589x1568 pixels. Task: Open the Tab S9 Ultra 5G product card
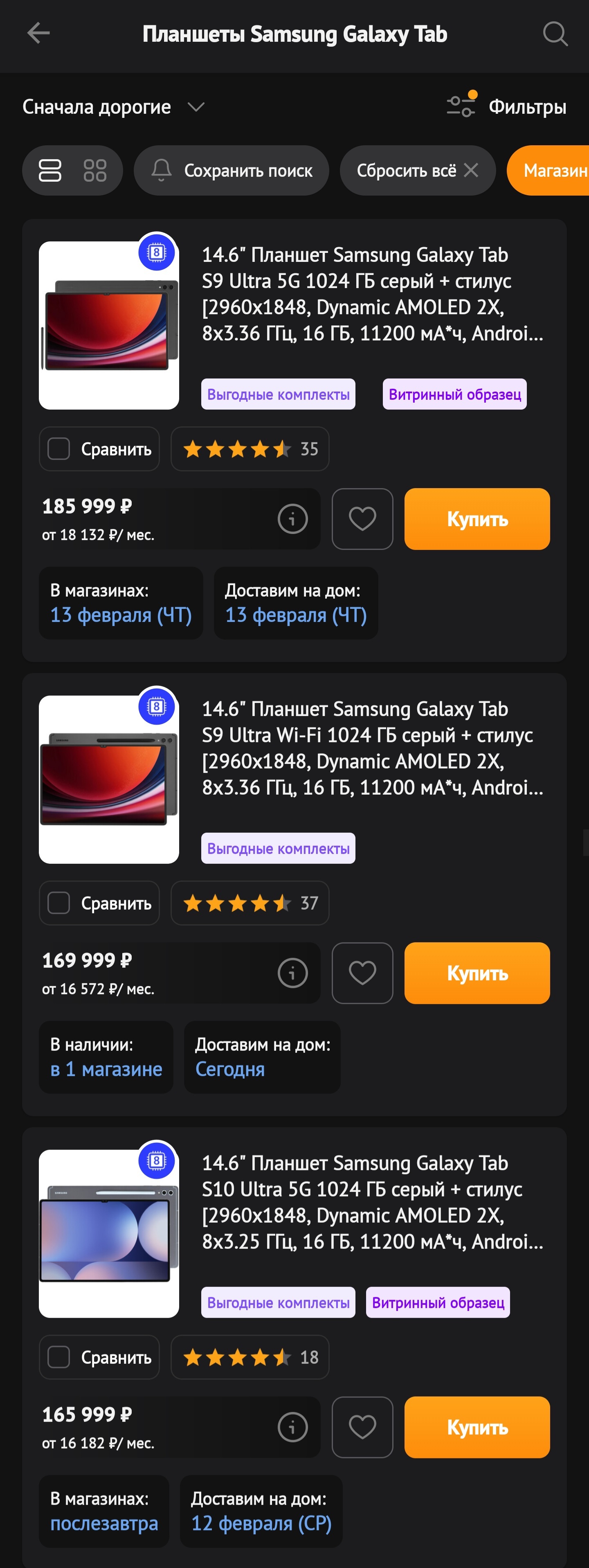pyautogui.click(x=372, y=294)
